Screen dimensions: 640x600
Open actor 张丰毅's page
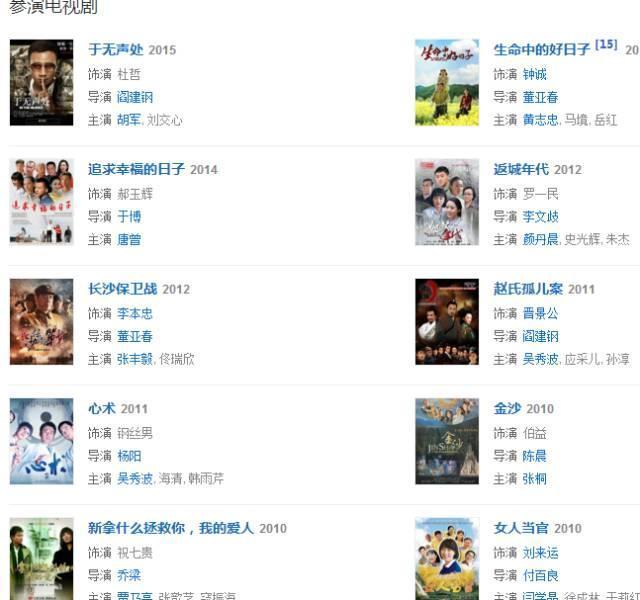coord(135,359)
